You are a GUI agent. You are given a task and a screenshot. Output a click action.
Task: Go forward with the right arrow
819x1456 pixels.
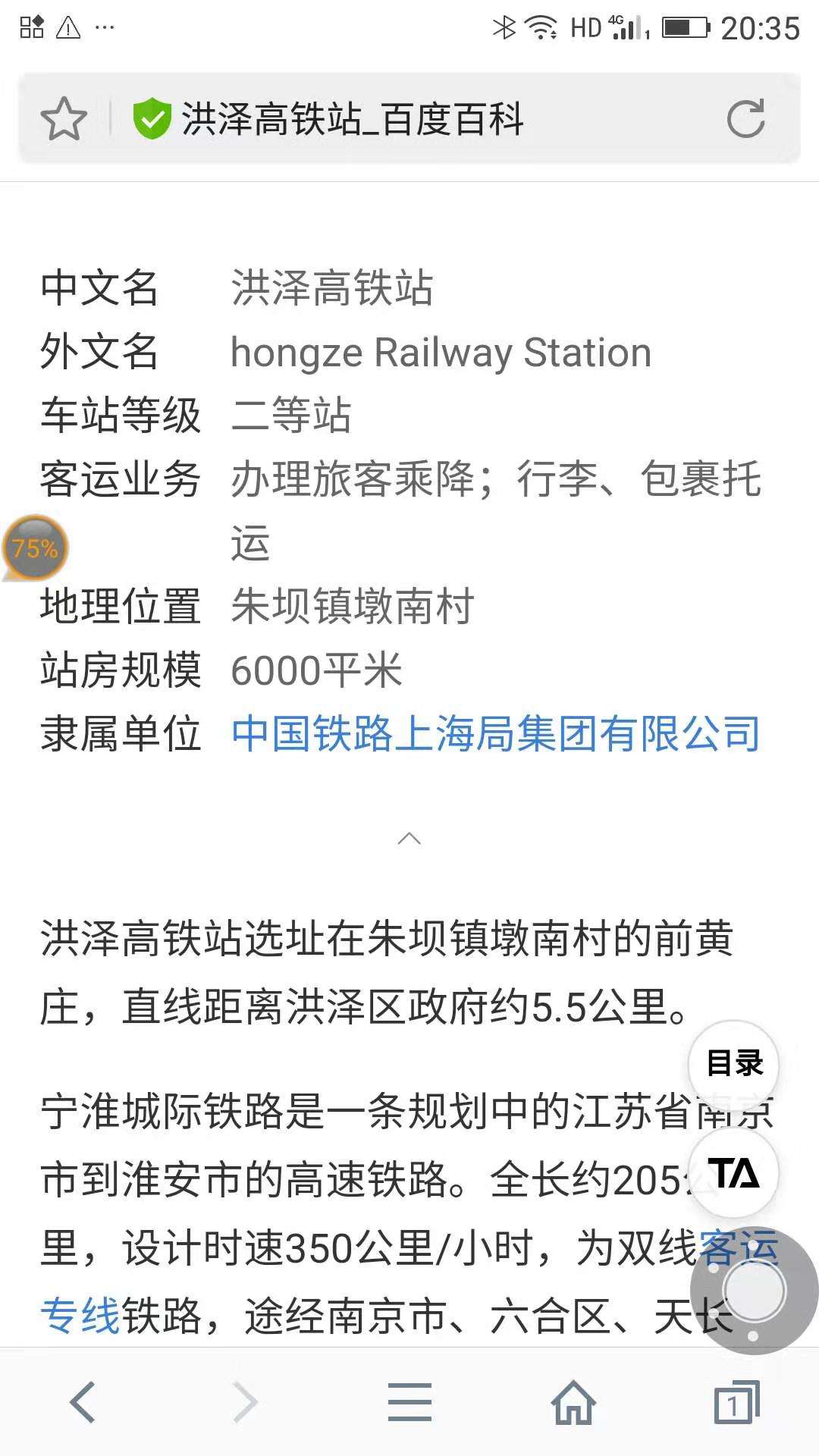(x=245, y=1402)
